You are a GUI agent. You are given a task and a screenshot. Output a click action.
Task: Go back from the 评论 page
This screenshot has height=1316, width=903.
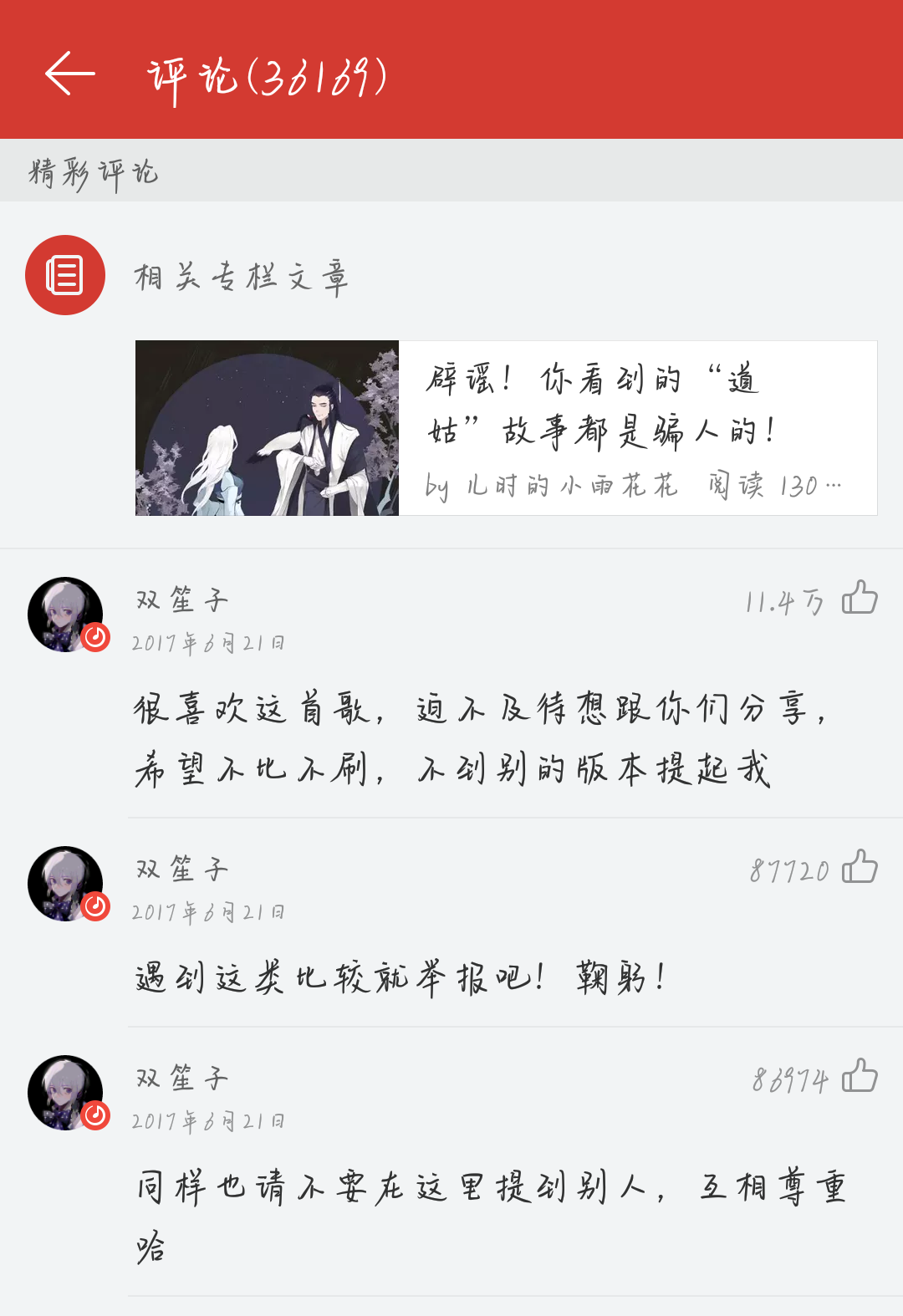pos(70,74)
